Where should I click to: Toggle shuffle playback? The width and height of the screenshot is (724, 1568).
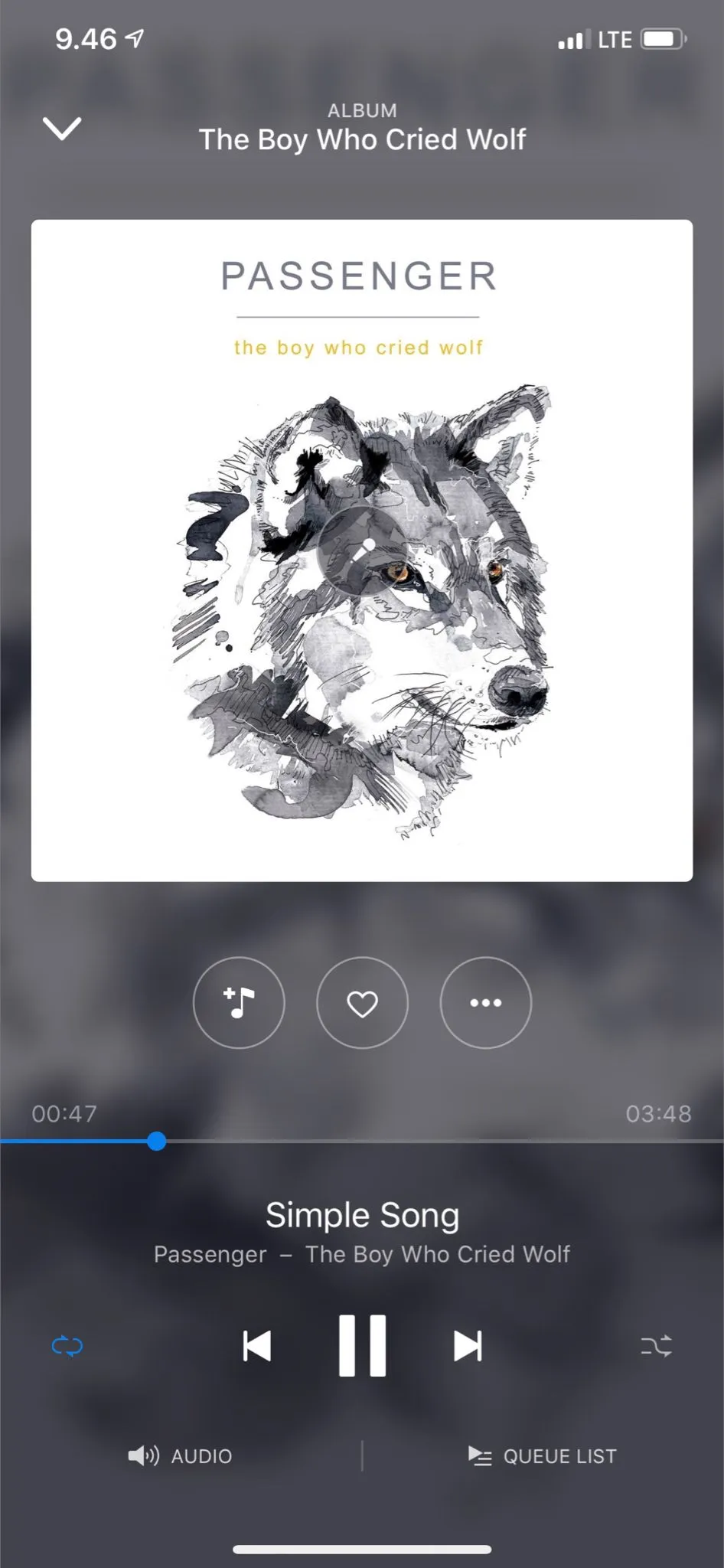(x=656, y=1345)
